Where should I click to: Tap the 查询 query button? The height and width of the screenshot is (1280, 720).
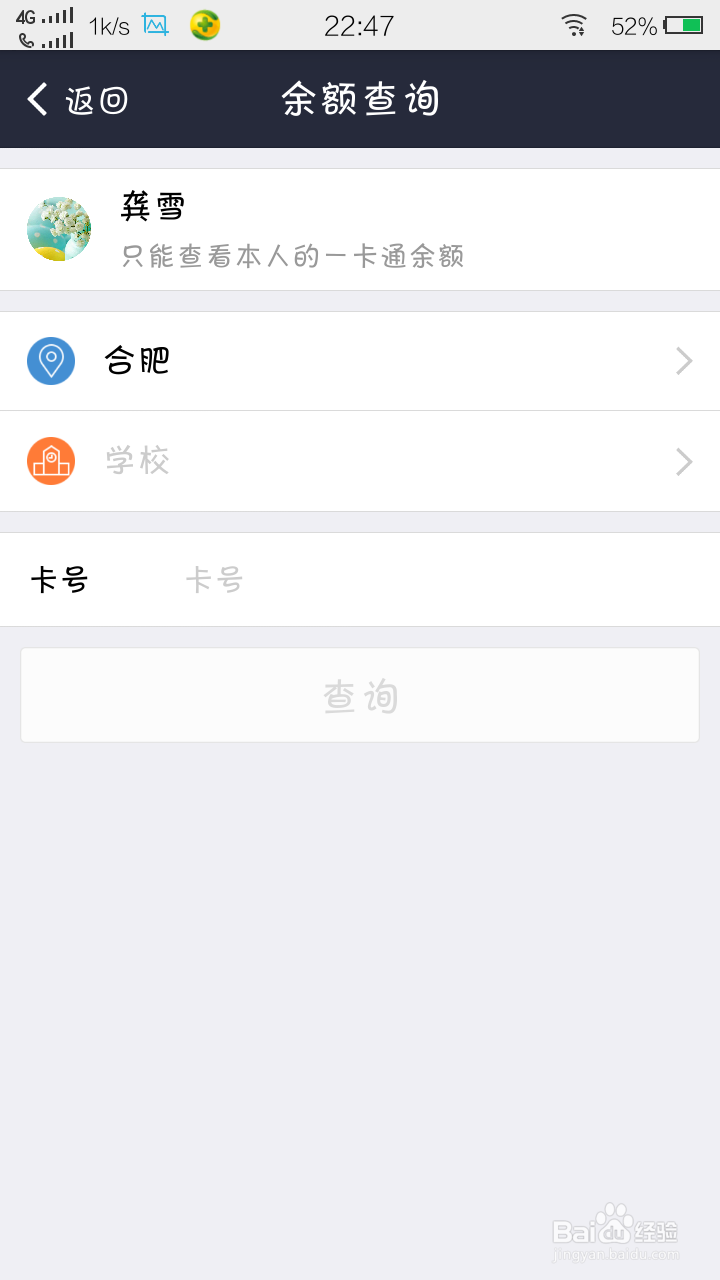click(x=360, y=696)
